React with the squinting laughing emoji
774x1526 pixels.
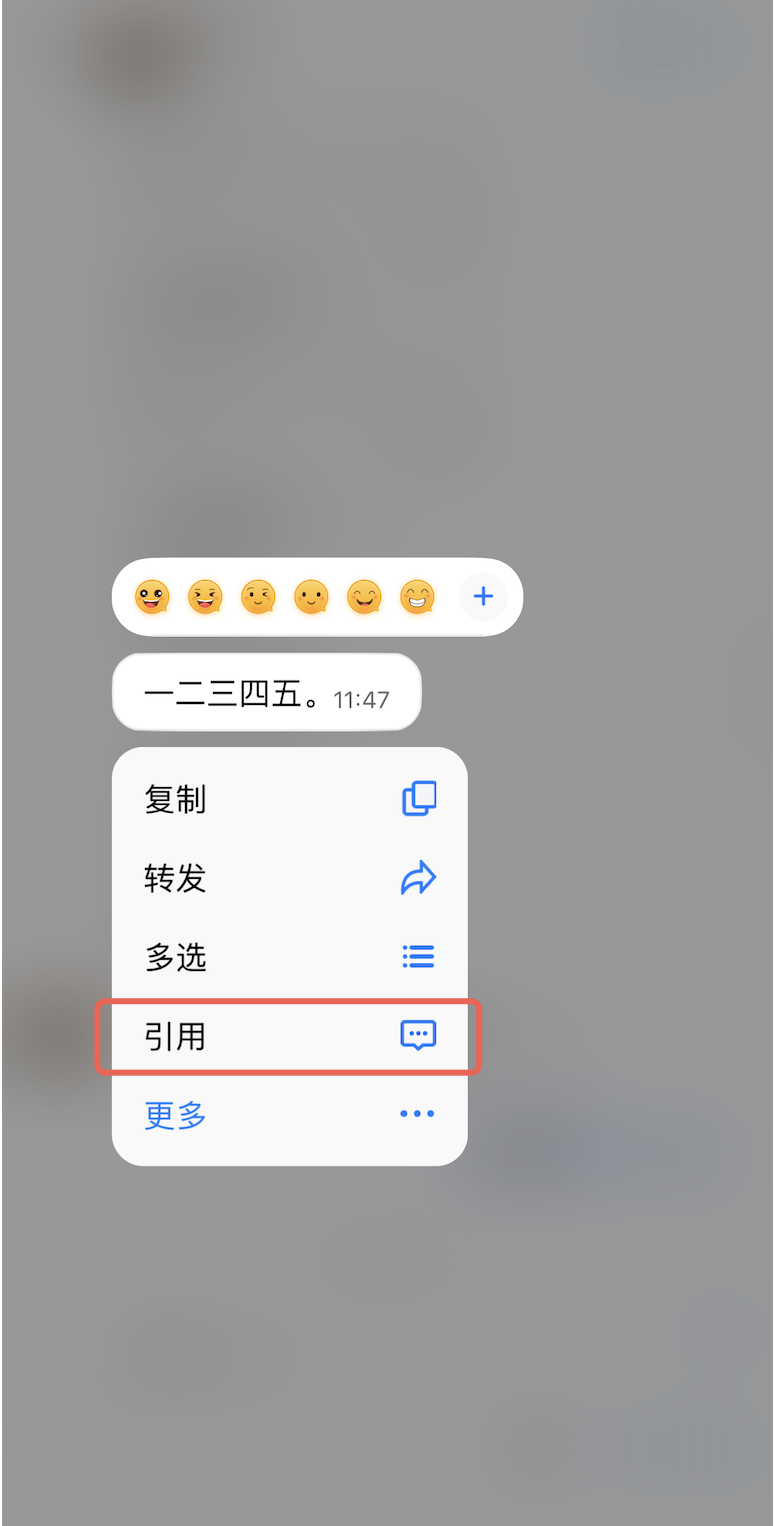click(205, 598)
